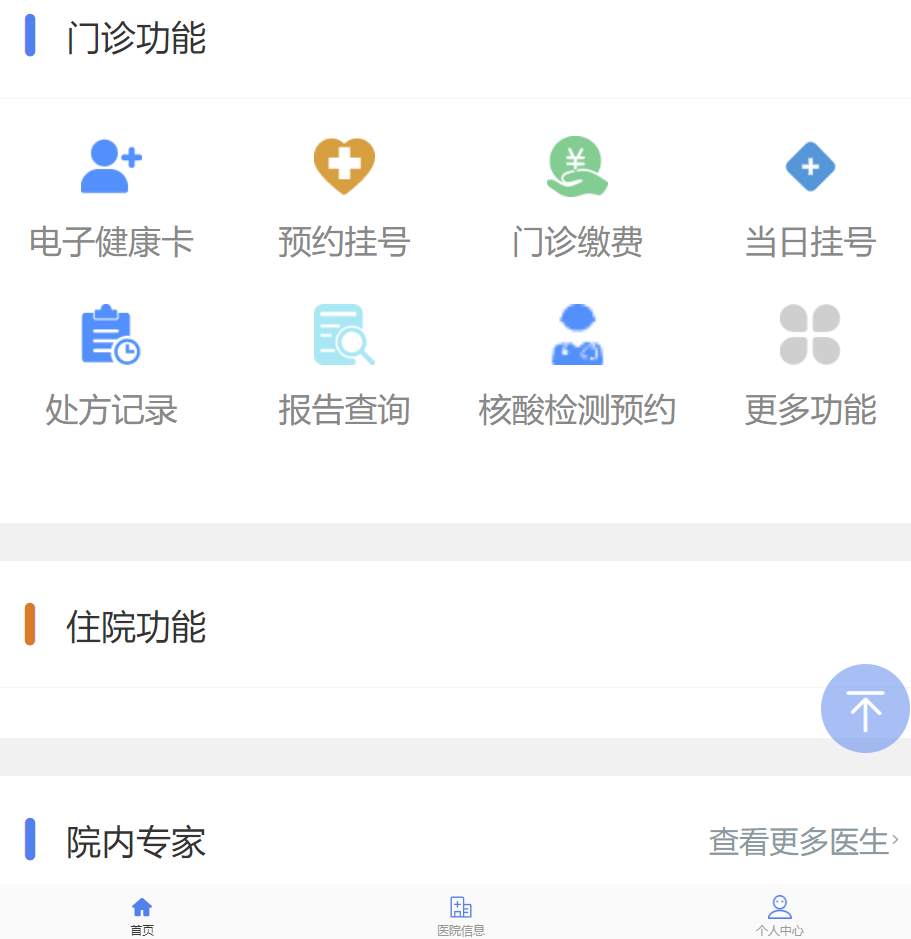This screenshot has width=911, height=939.
Task: Toggle the home icon in bottom navigation
Action: click(x=141, y=905)
